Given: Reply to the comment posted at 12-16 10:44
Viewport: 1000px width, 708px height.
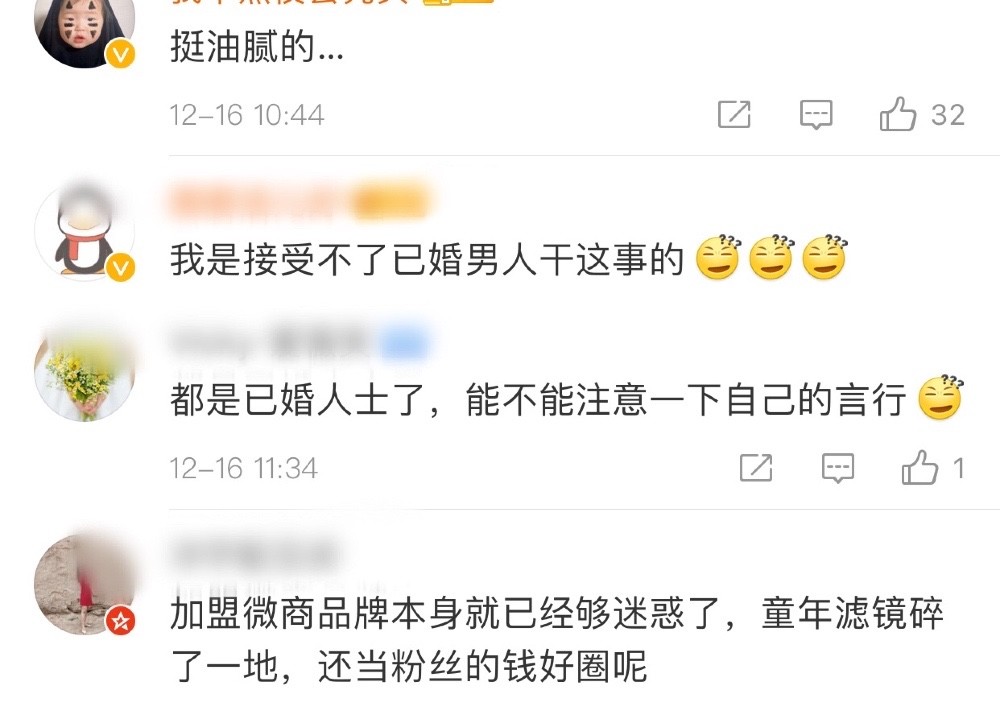Looking at the screenshot, I should tap(817, 116).
